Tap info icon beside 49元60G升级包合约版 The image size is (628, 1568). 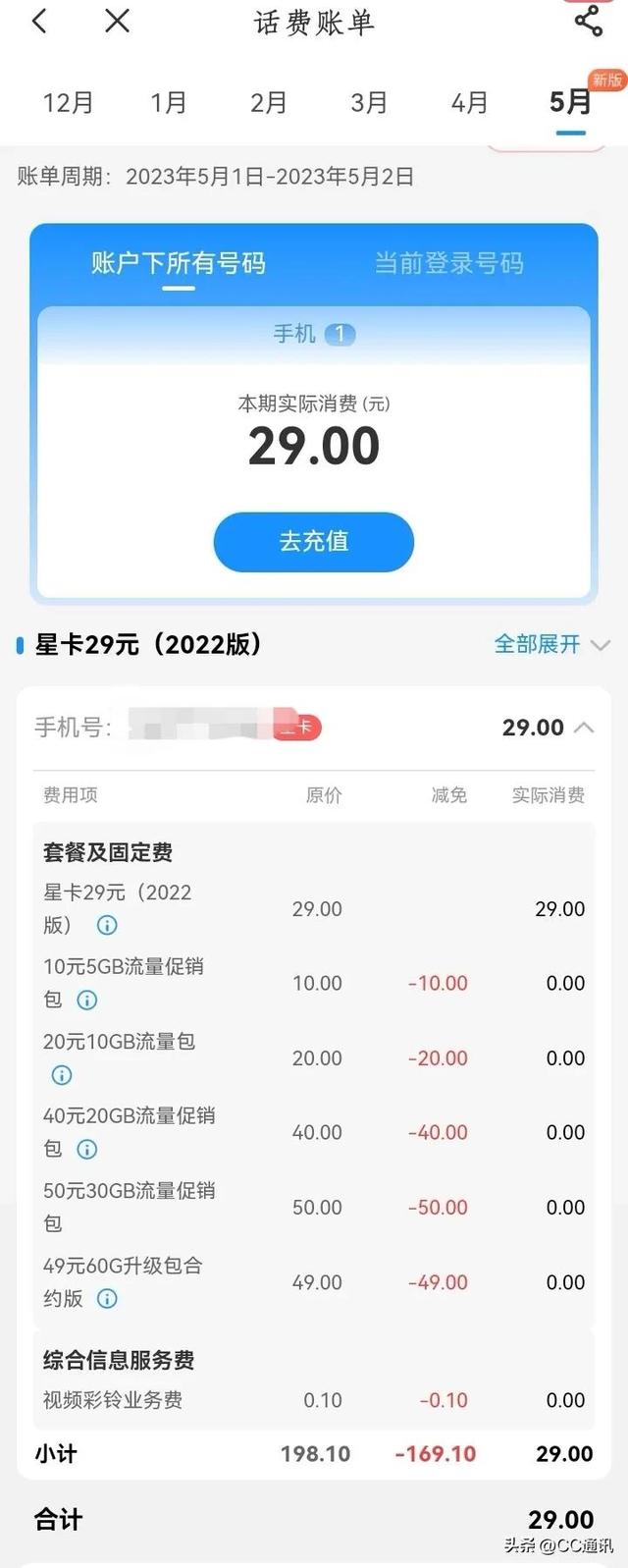(x=107, y=1299)
